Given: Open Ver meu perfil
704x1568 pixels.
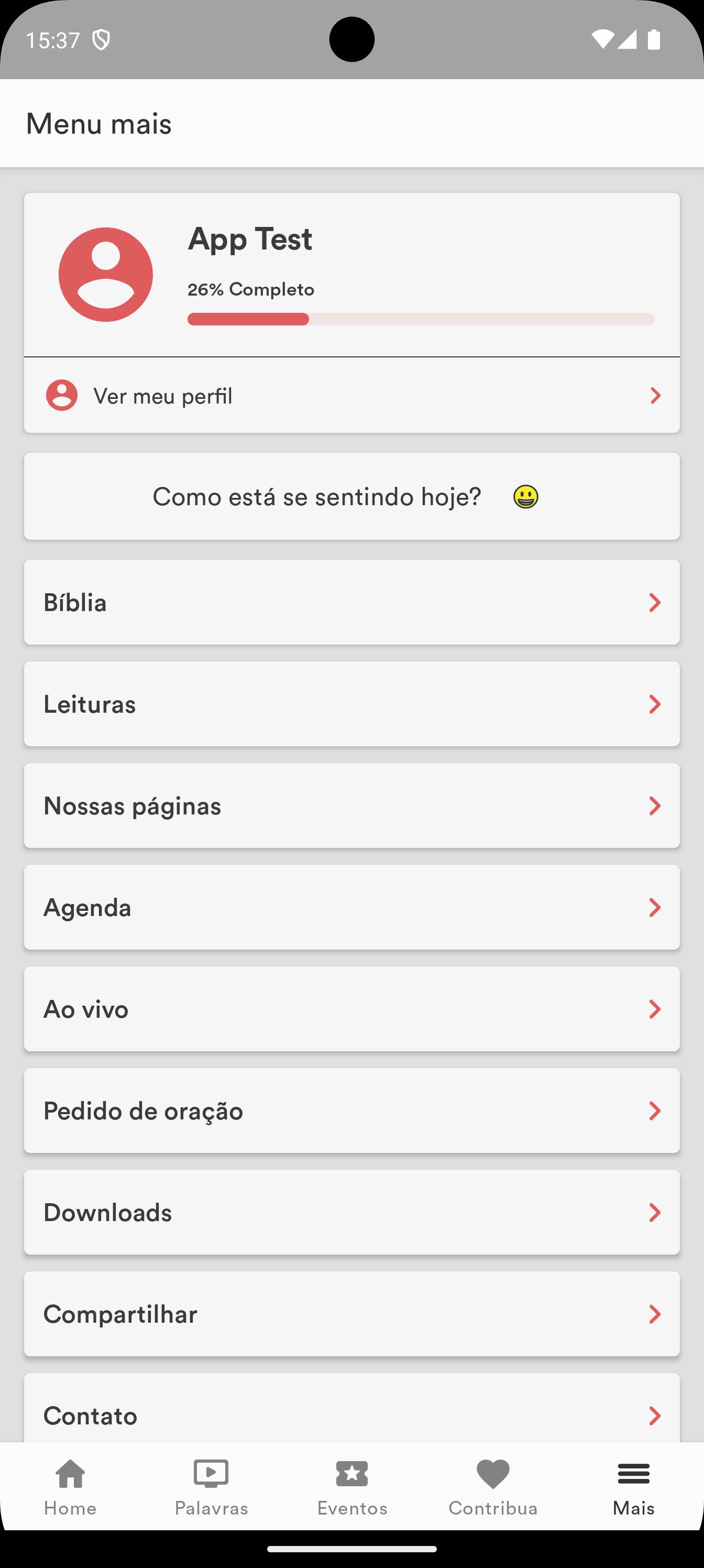Looking at the screenshot, I should (x=351, y=396).
